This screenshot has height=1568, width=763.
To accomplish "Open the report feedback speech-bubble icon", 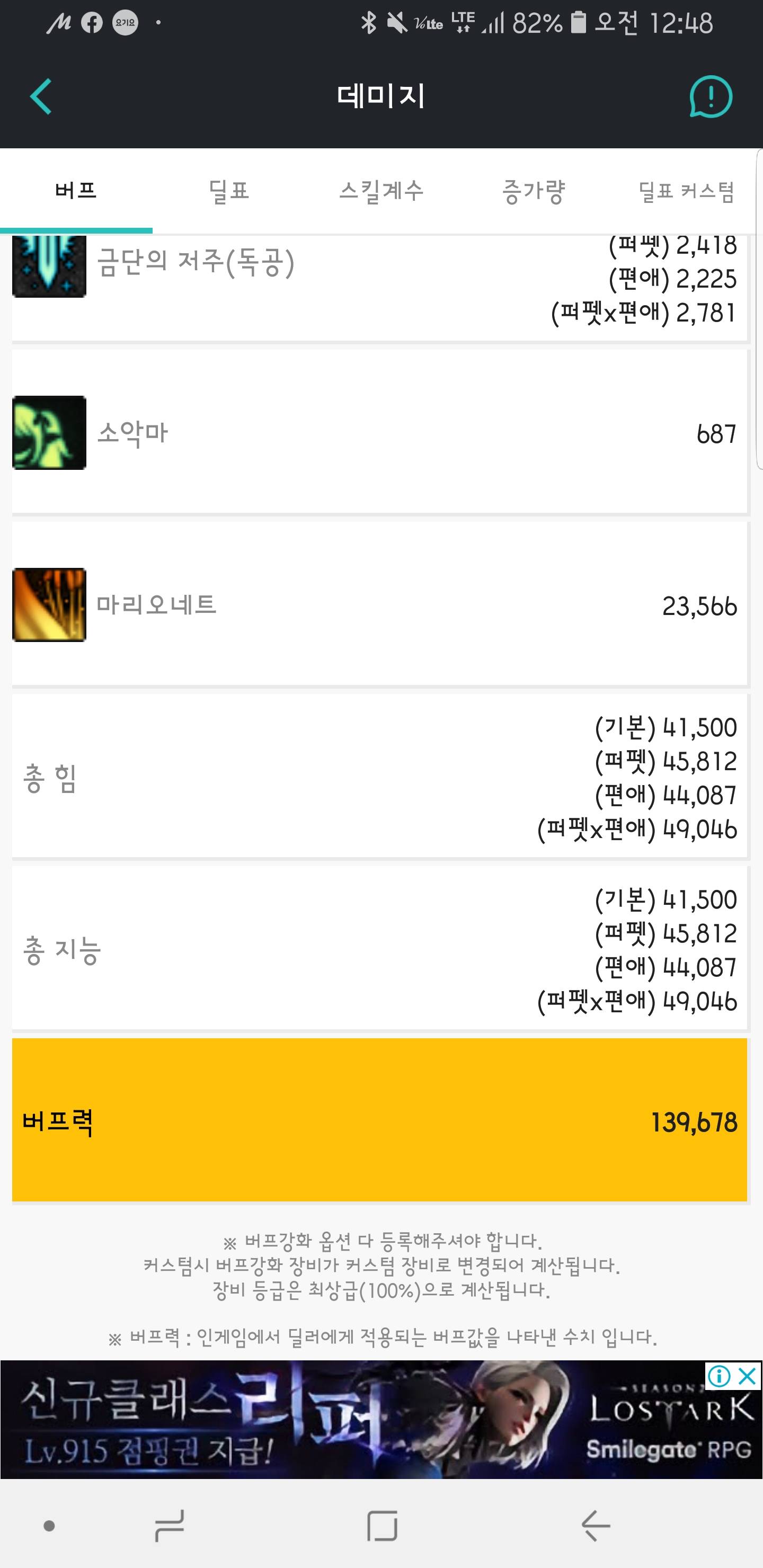I will [710, 96].
